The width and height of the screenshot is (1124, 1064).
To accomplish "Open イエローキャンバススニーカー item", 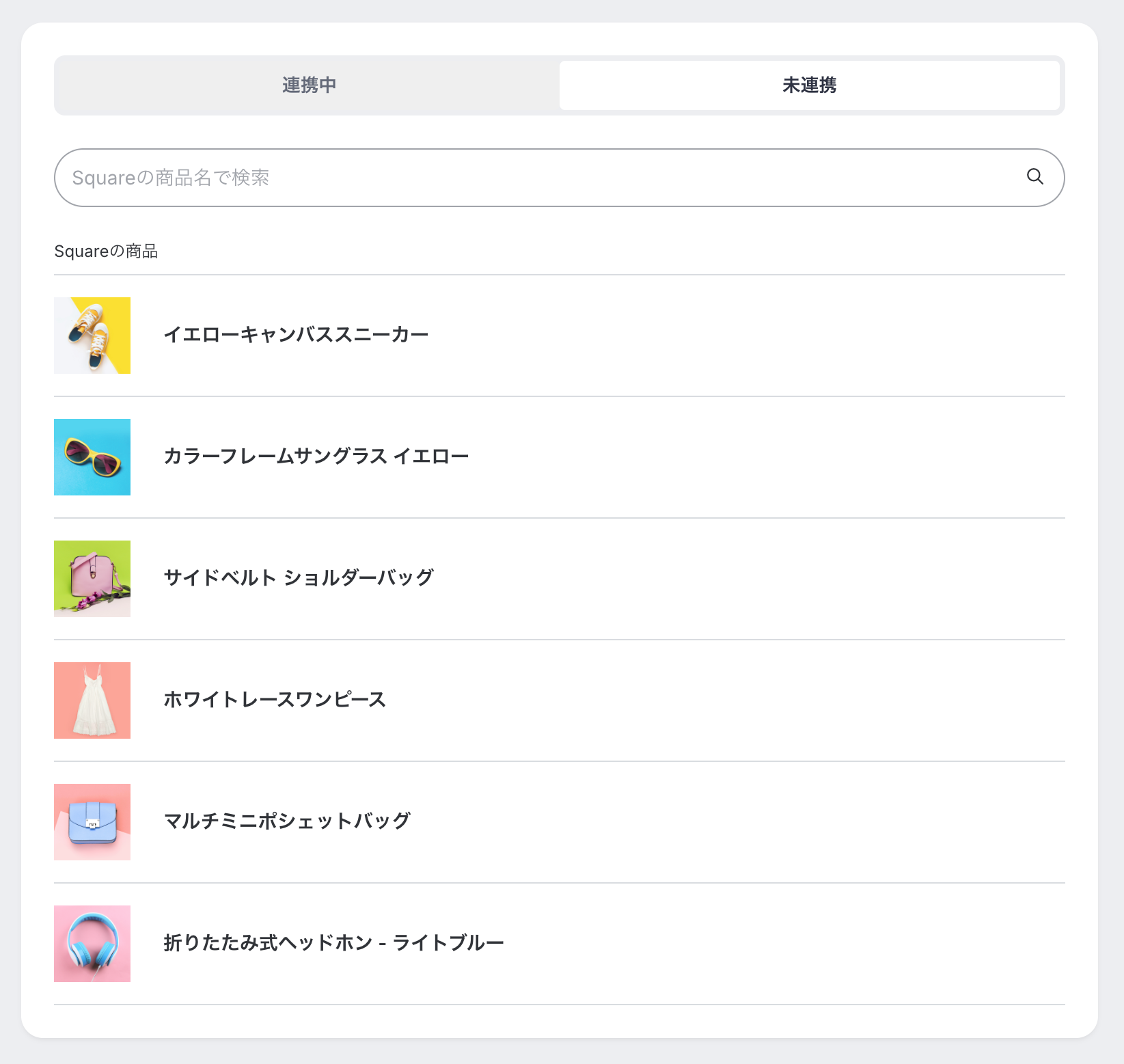I will 296,335.
